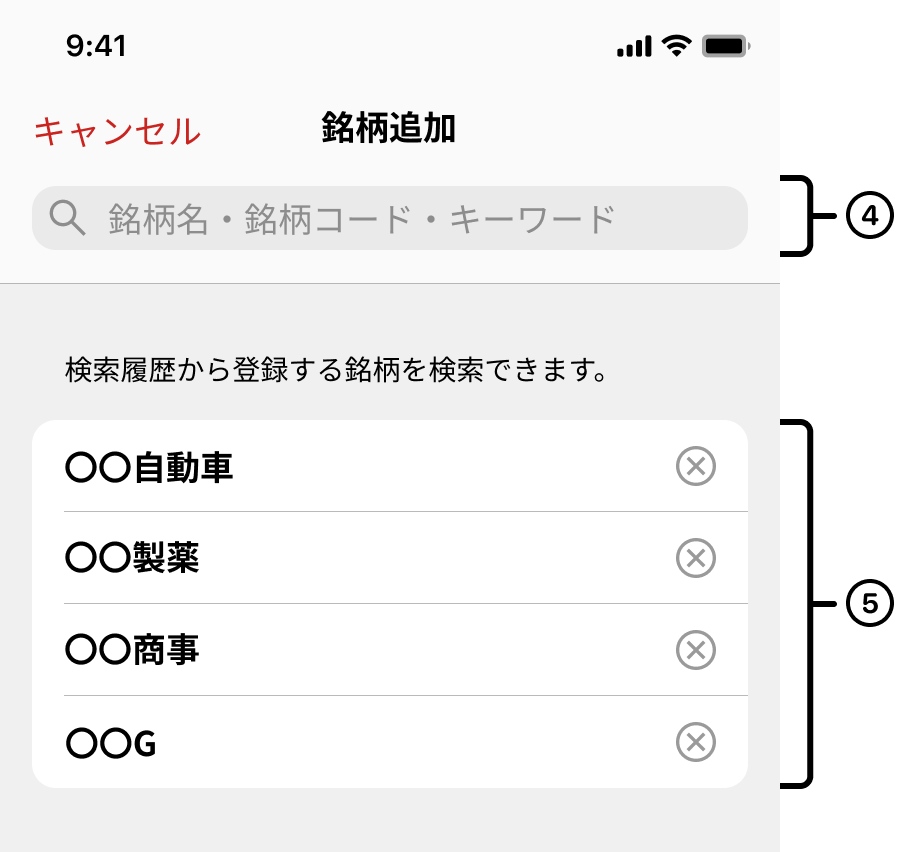916x852 pixels.
Task: Focus the 銘柄名・銘柄コード search field
Action: click(390, 218)
